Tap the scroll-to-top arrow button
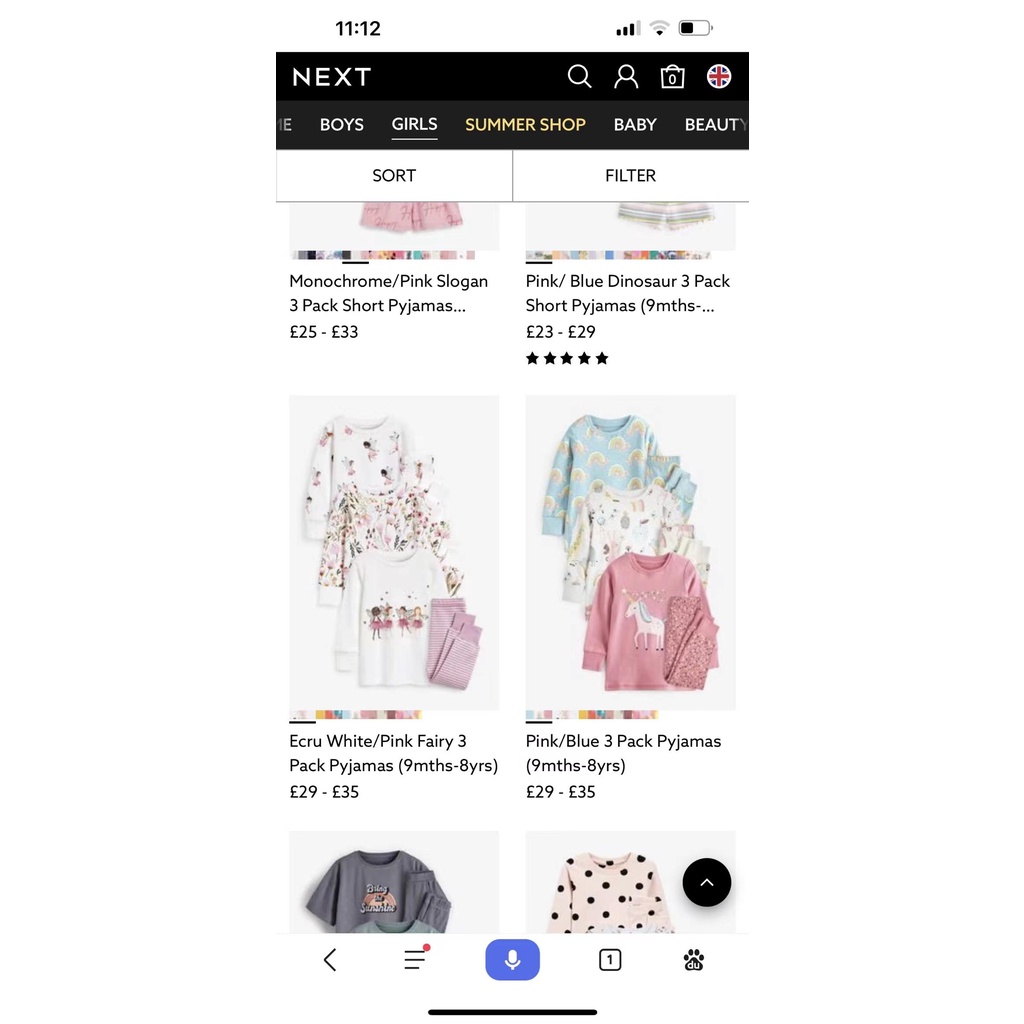The height and width of the screenshot is (1024, 1024). [x=706, y=882]
